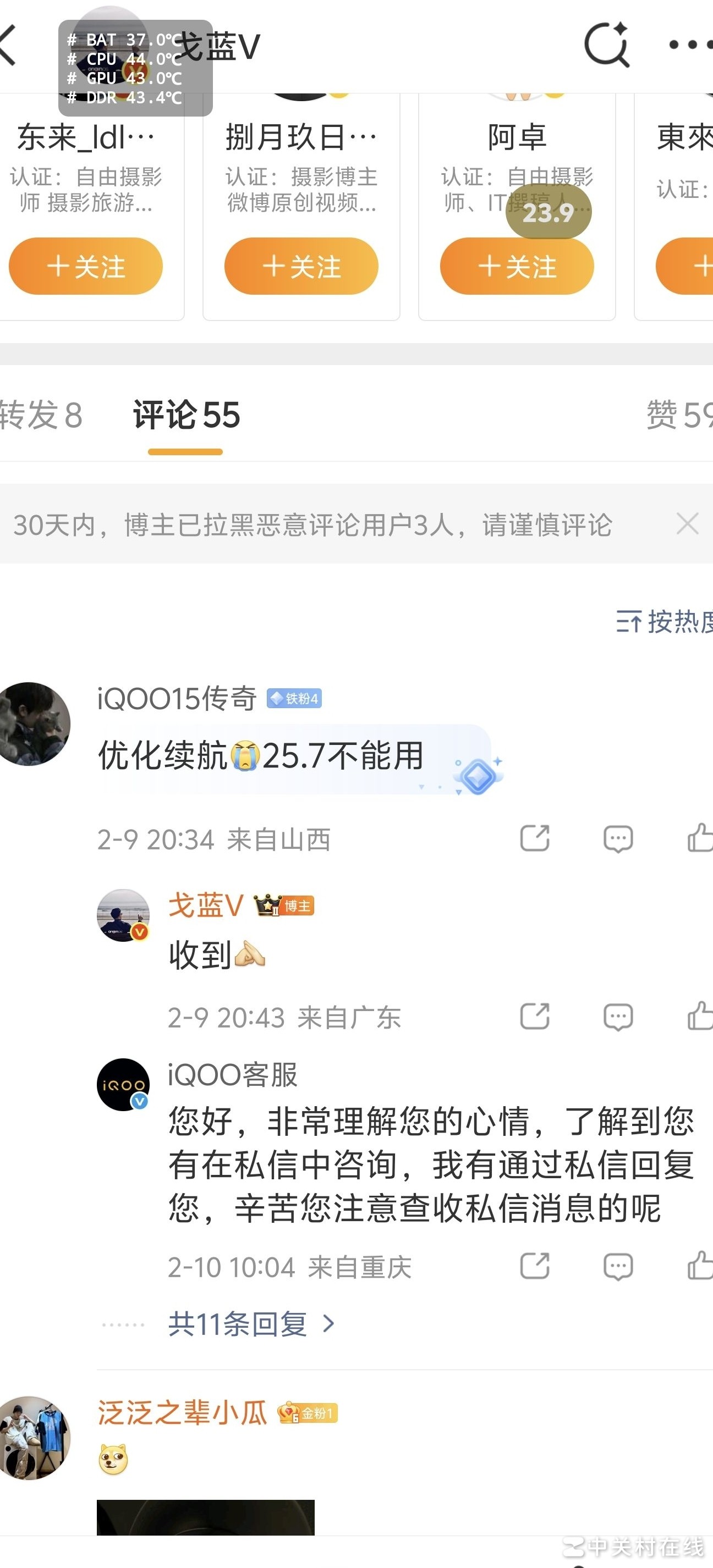The height and width of the screenshot is (1568, 713).
Task: Share 戈蓝V's reply 收到
Action: point(535,1016)
